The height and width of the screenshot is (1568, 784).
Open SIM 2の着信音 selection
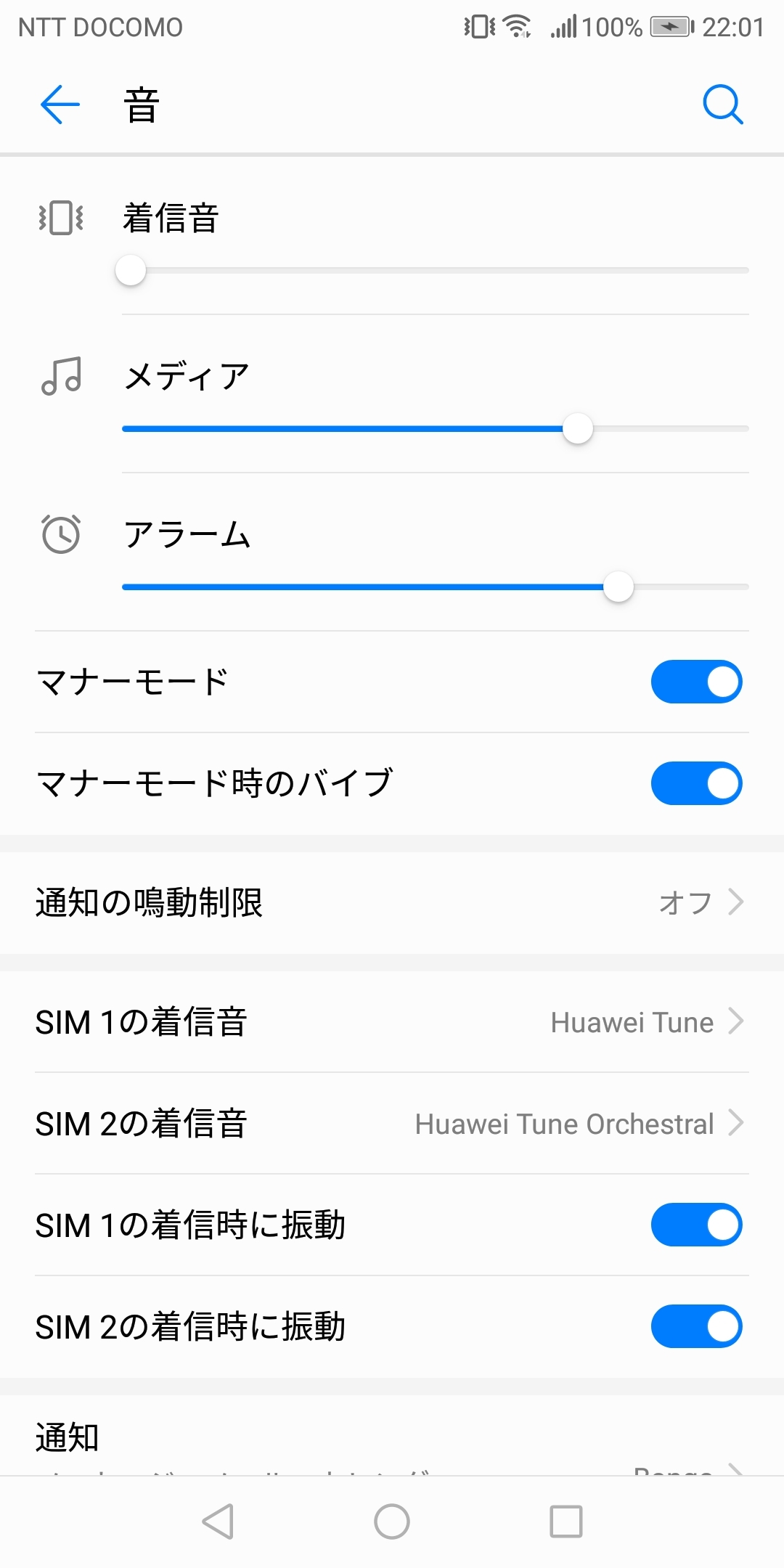pos(392,1124)
